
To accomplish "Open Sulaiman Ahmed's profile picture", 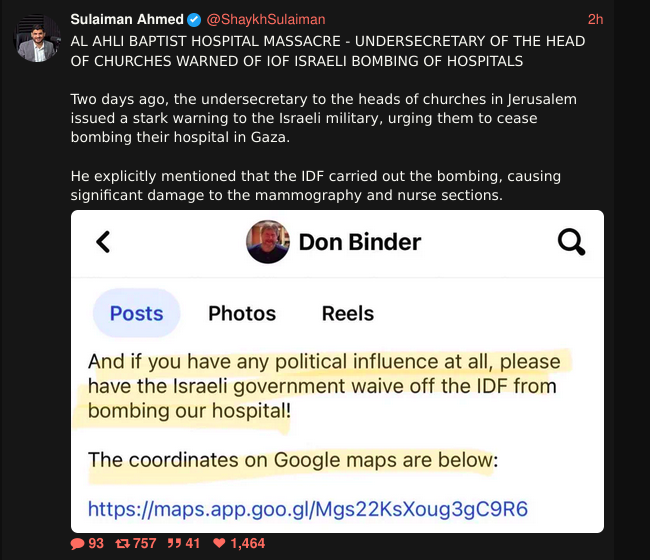I will (x=36, y=38).
